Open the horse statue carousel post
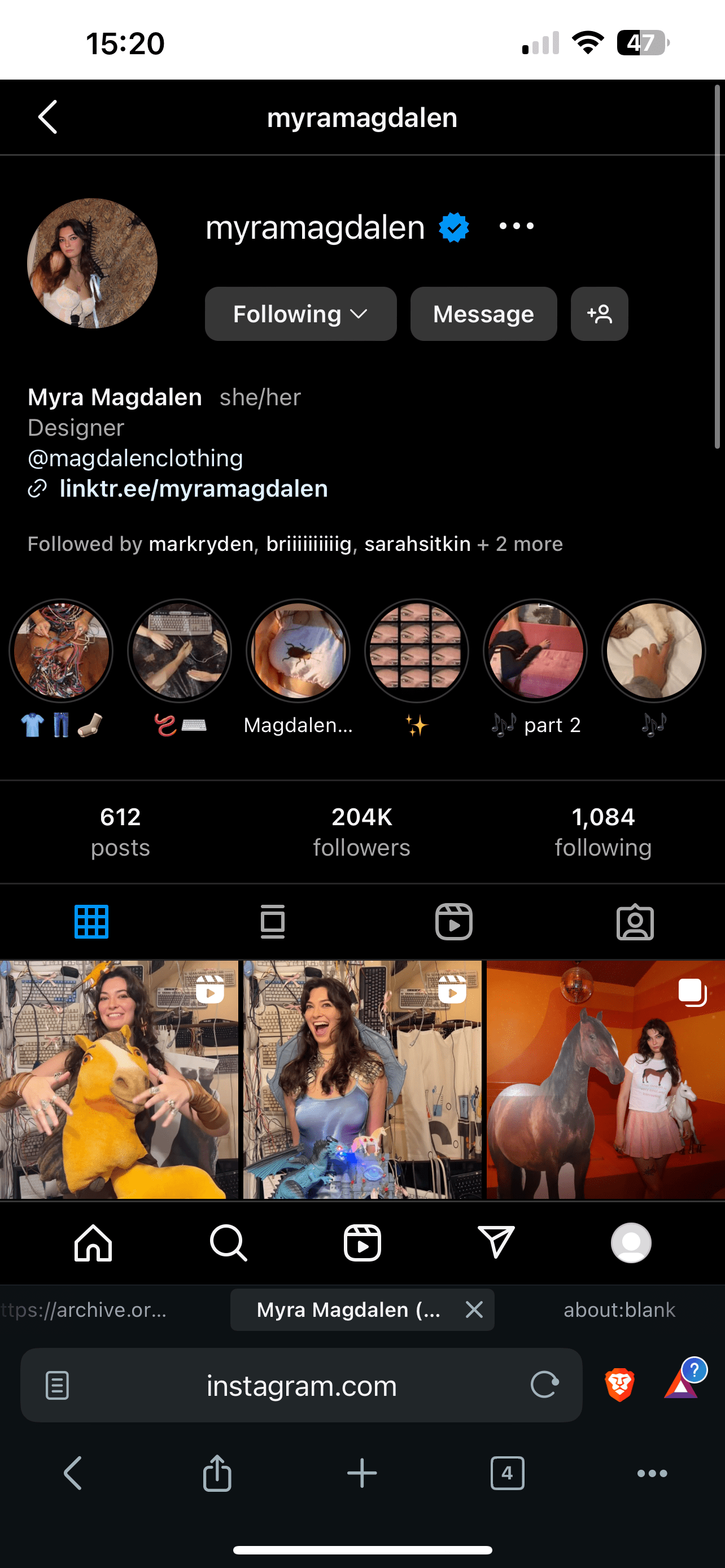The height and width of the screenshot is (1568, 725). coord(605,1079)
